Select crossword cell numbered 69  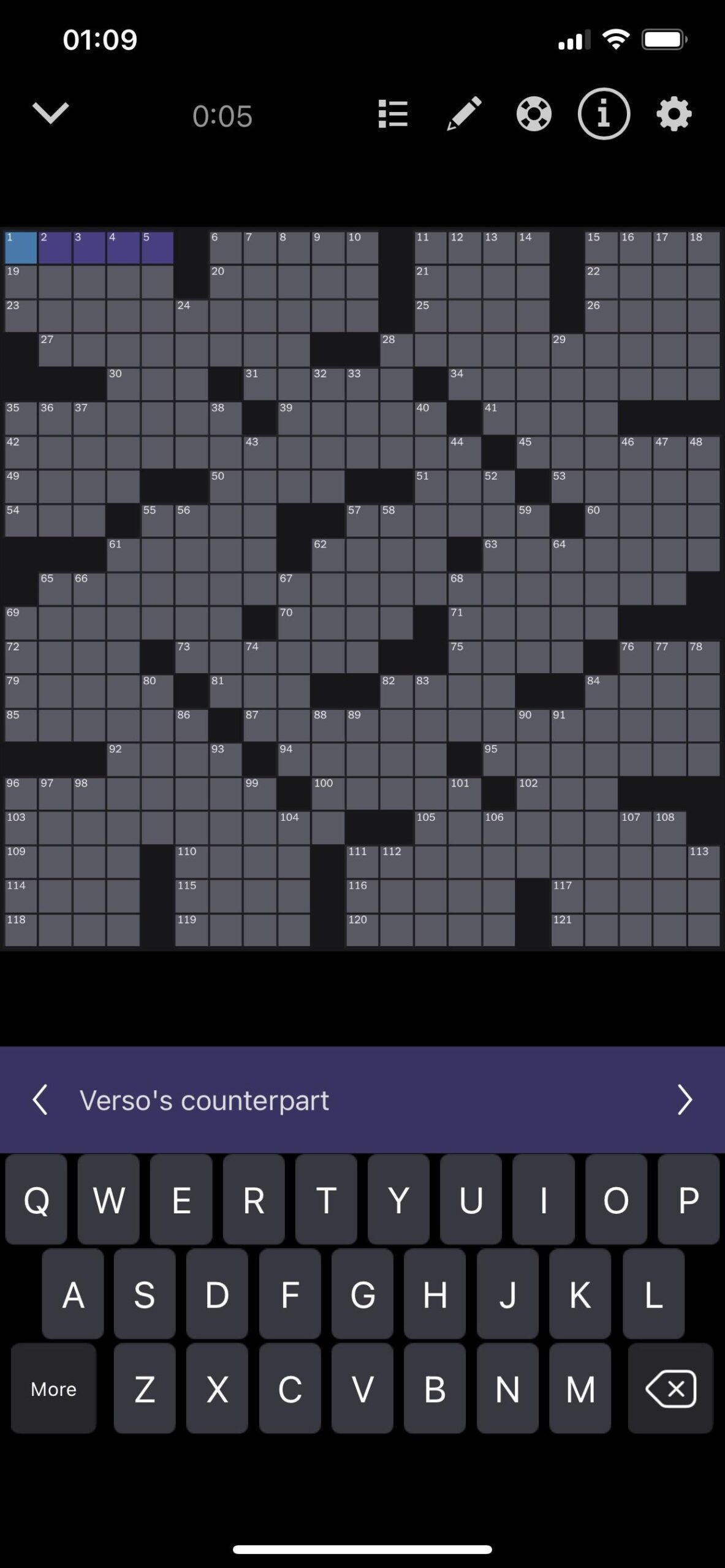click(21, 623)
